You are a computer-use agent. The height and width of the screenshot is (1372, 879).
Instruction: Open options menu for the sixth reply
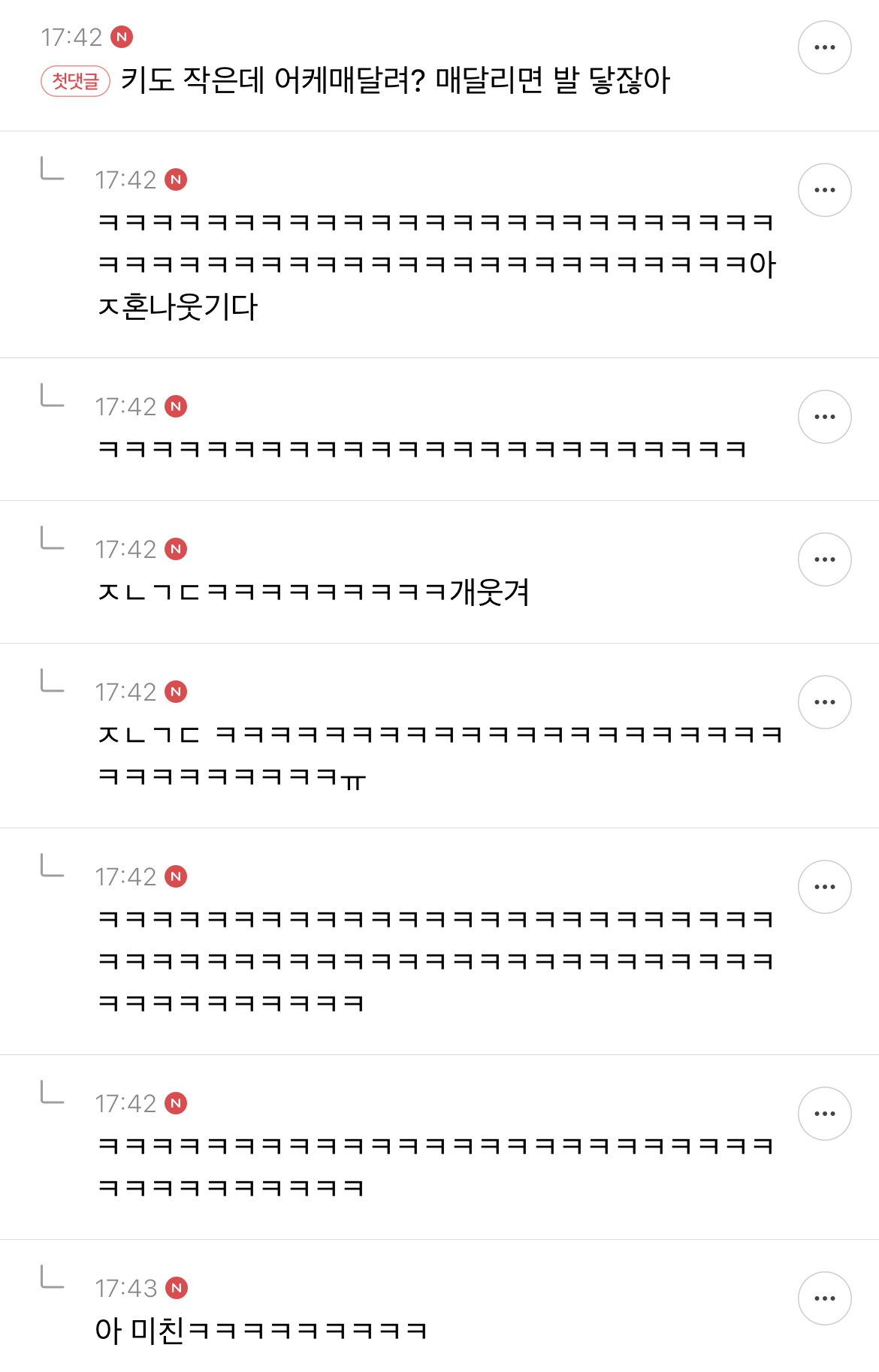pos(824,1115)
